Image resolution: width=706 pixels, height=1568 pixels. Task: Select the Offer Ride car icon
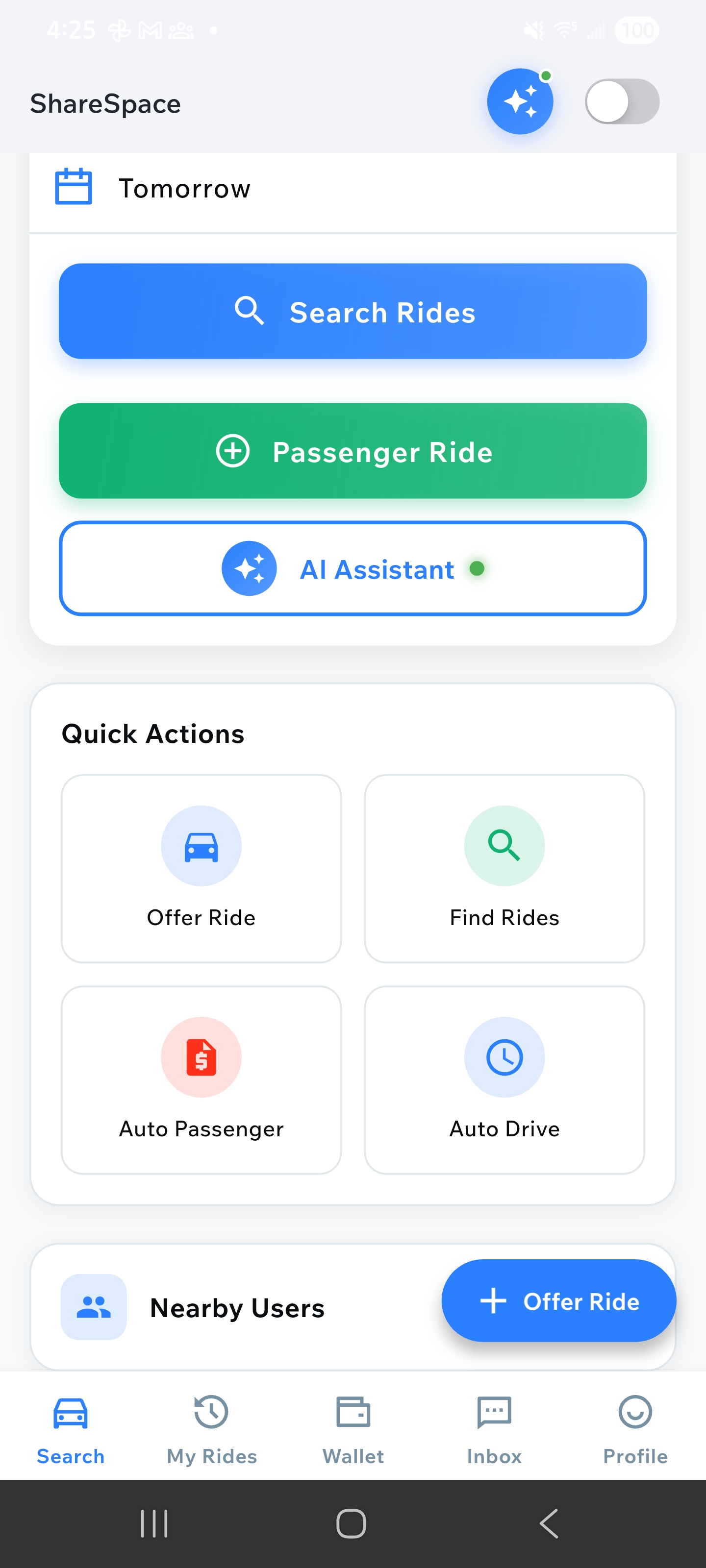click(201, 846)
